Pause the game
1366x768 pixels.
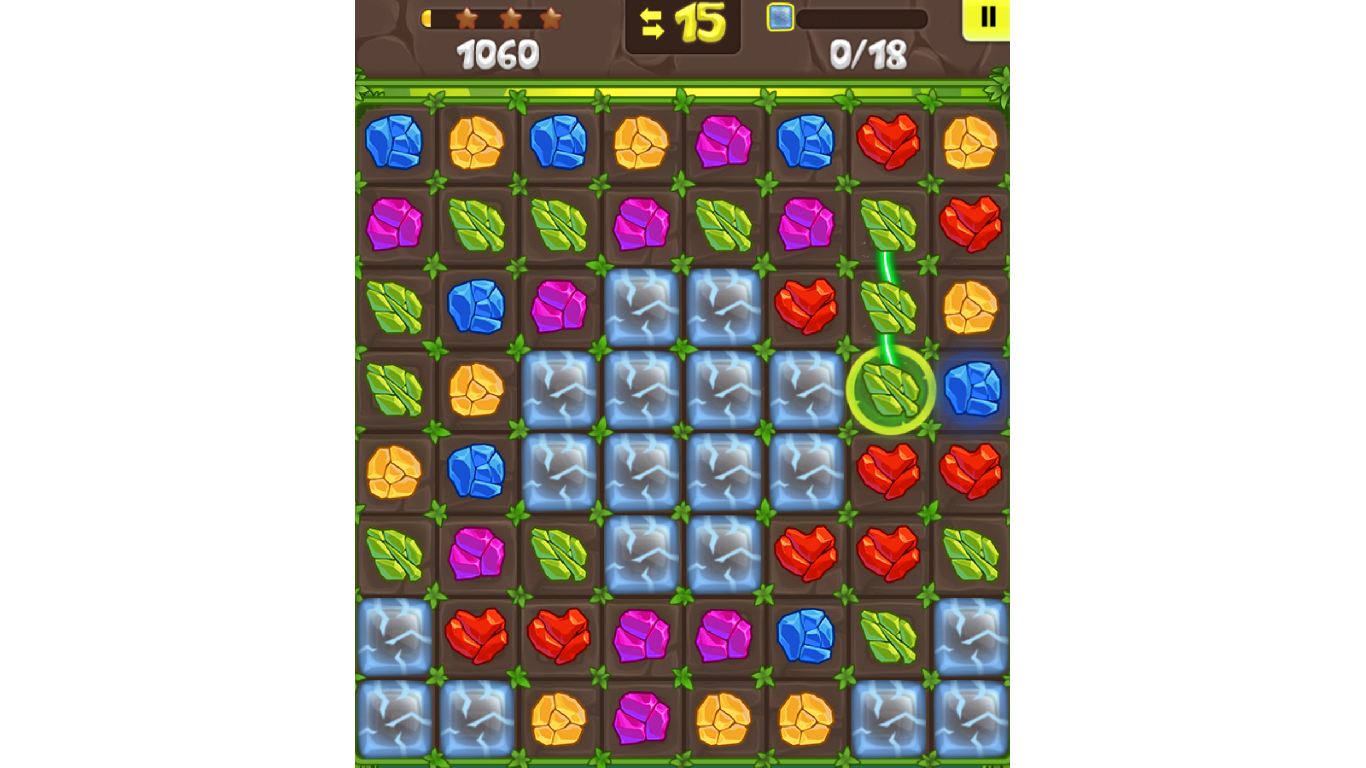click(986, 18)
